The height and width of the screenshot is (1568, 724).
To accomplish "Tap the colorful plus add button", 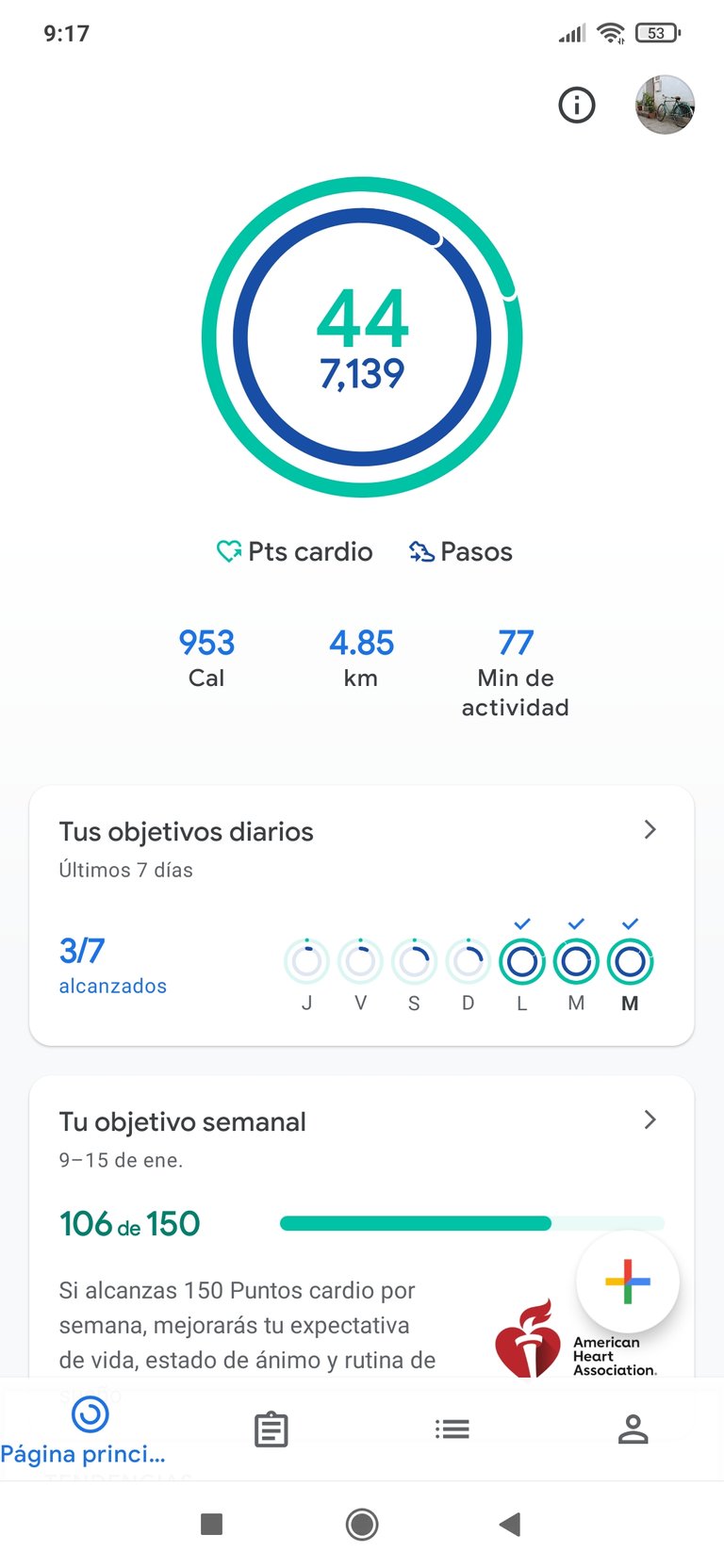I will [x=628, y=1282].
